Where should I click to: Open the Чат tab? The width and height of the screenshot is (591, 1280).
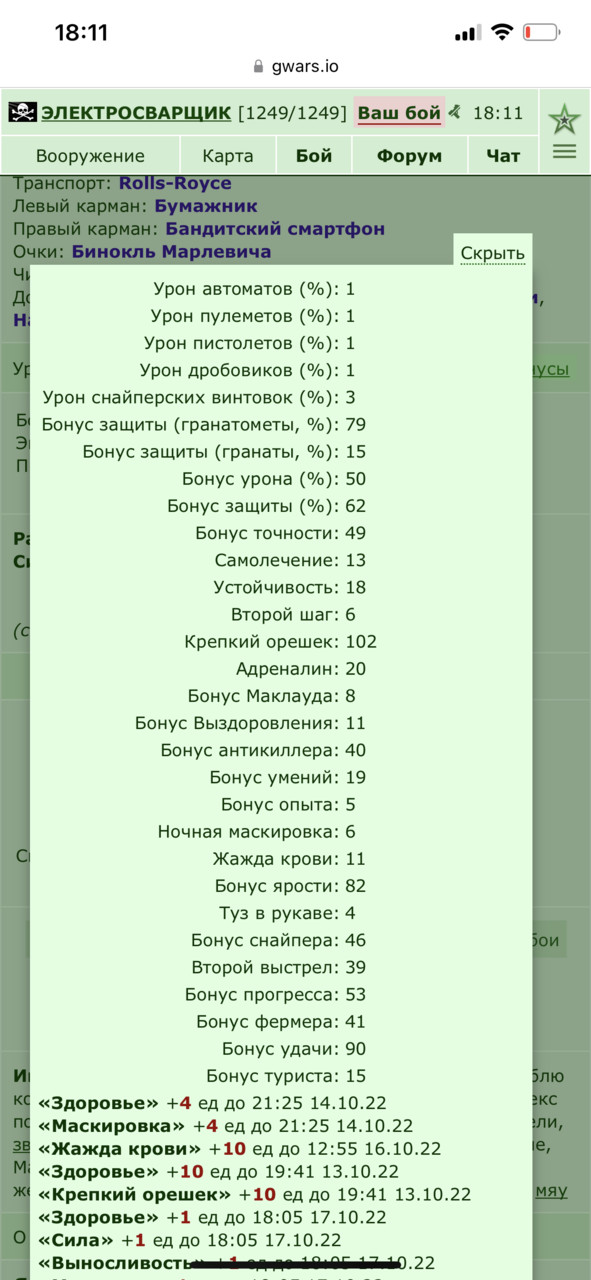click(x=503, y=156)
